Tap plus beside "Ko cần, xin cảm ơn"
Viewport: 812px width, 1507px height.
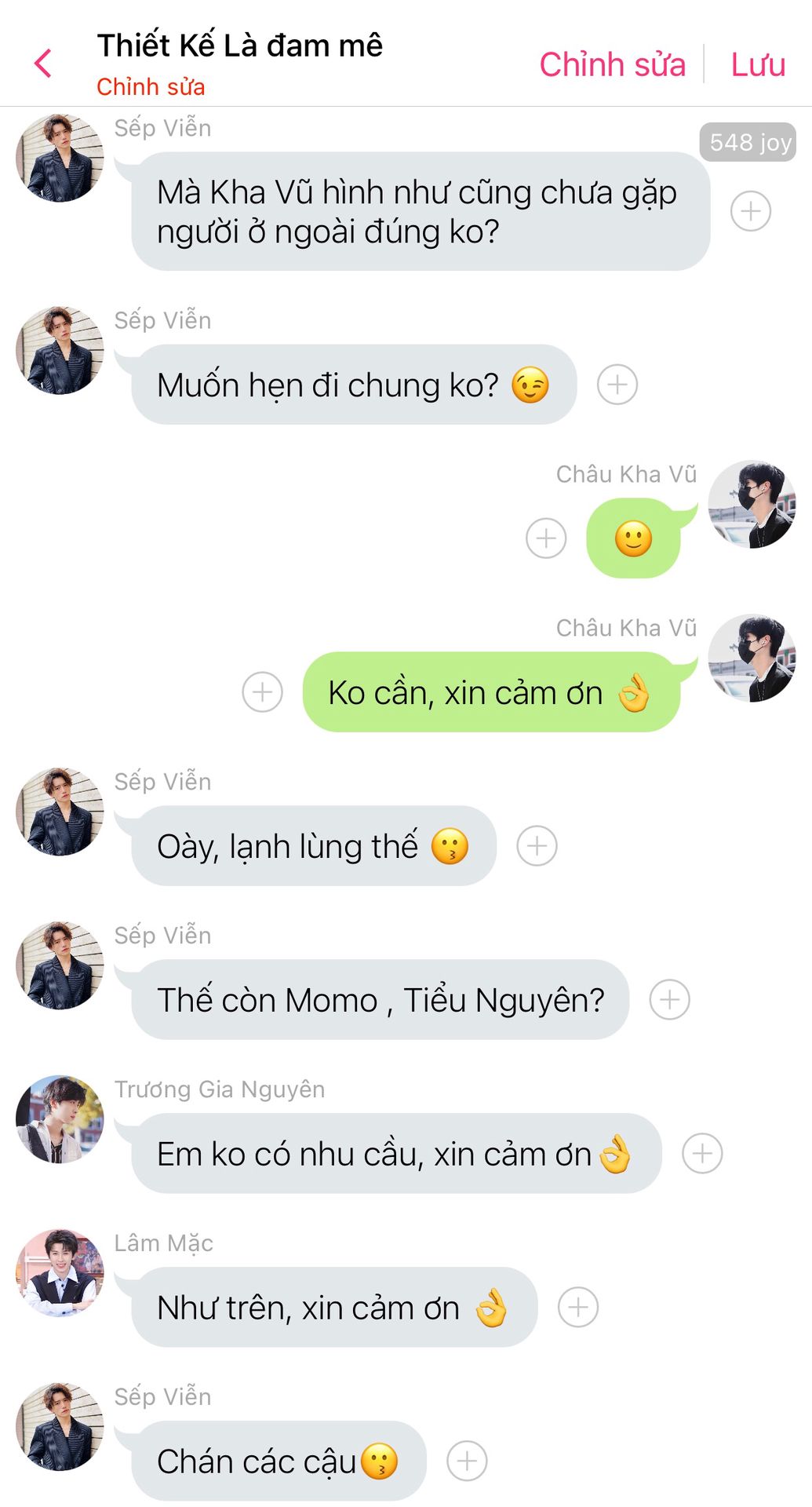pyautogui.click(x=262, y=692)
